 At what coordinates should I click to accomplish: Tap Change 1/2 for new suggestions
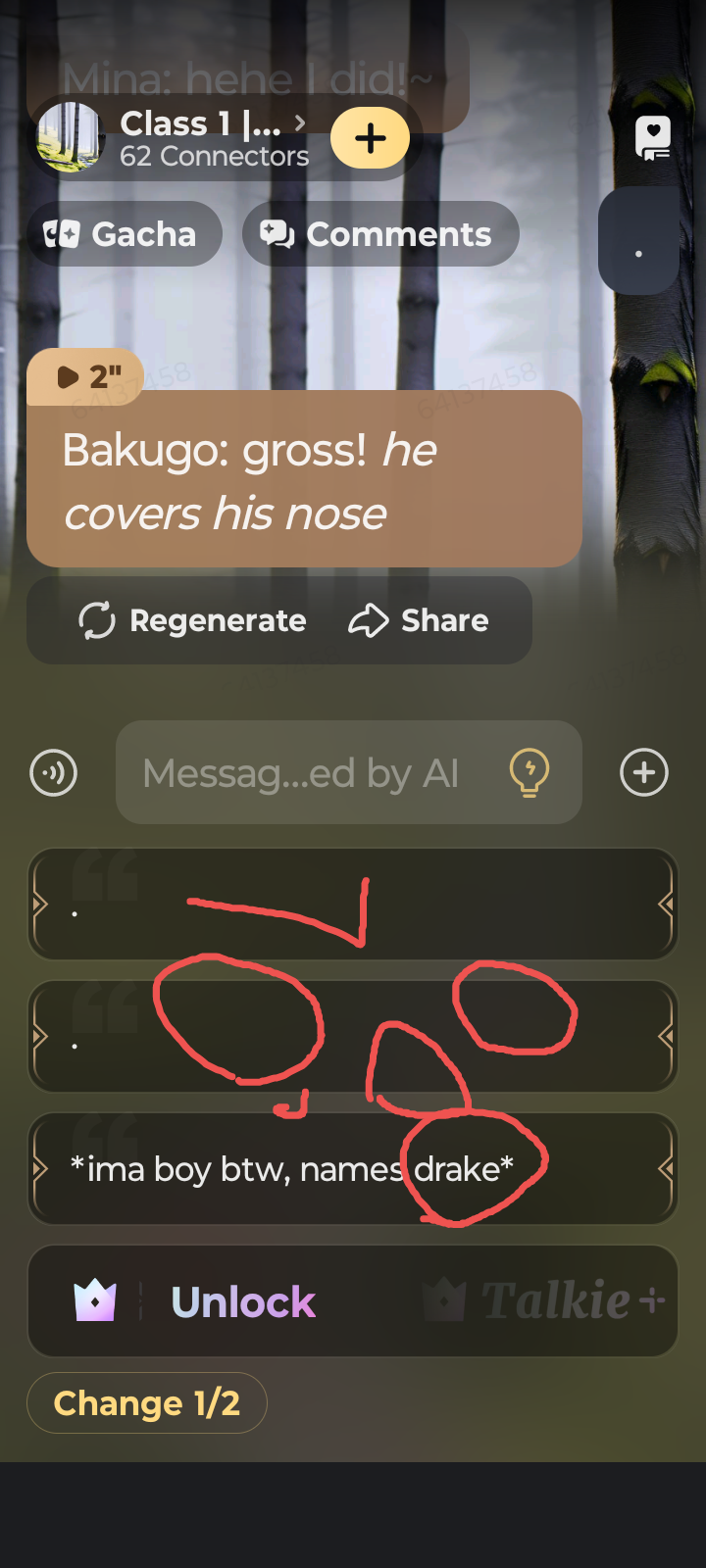point(147,1403)
